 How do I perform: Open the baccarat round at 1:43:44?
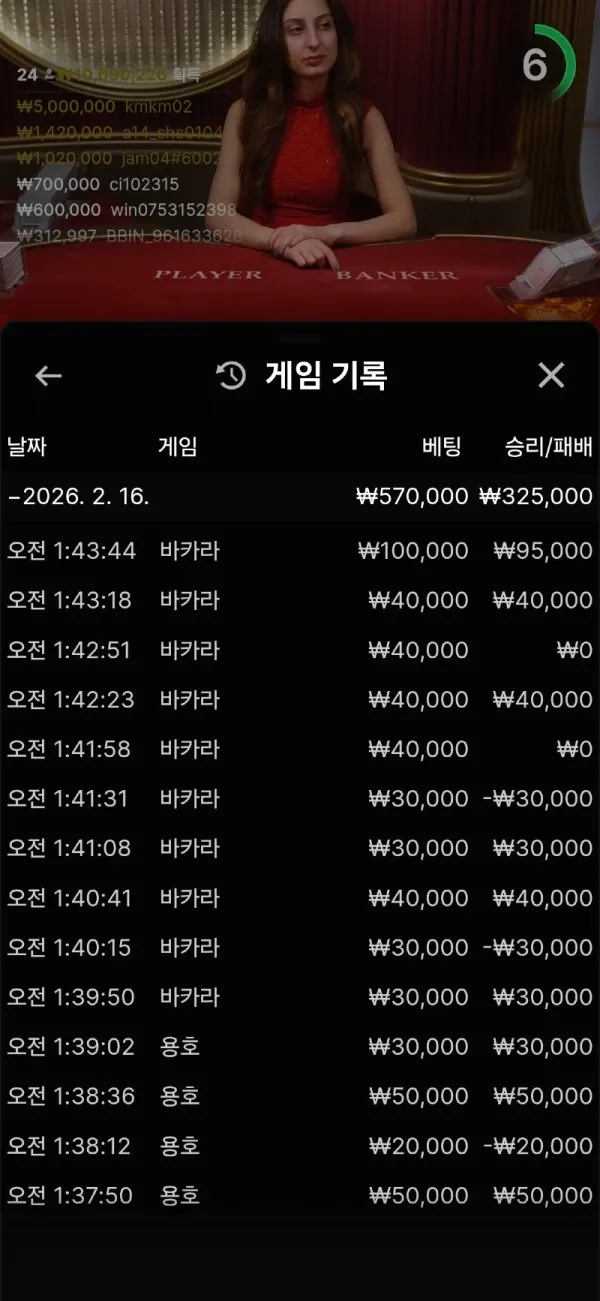click(x=300, y=551)
